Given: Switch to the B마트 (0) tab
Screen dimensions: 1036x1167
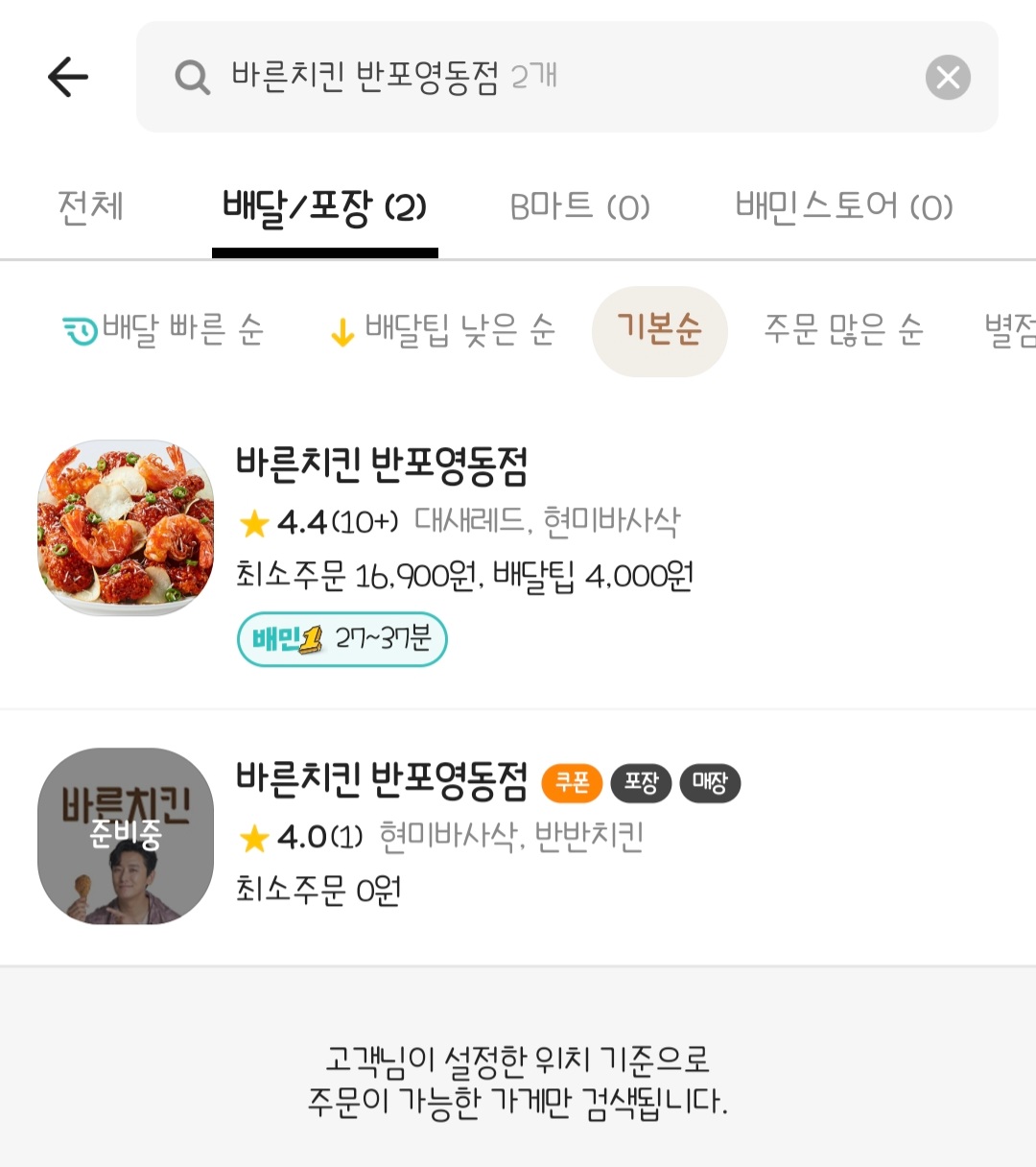Looking at the screenshot, I should click(x=579, y=207).
